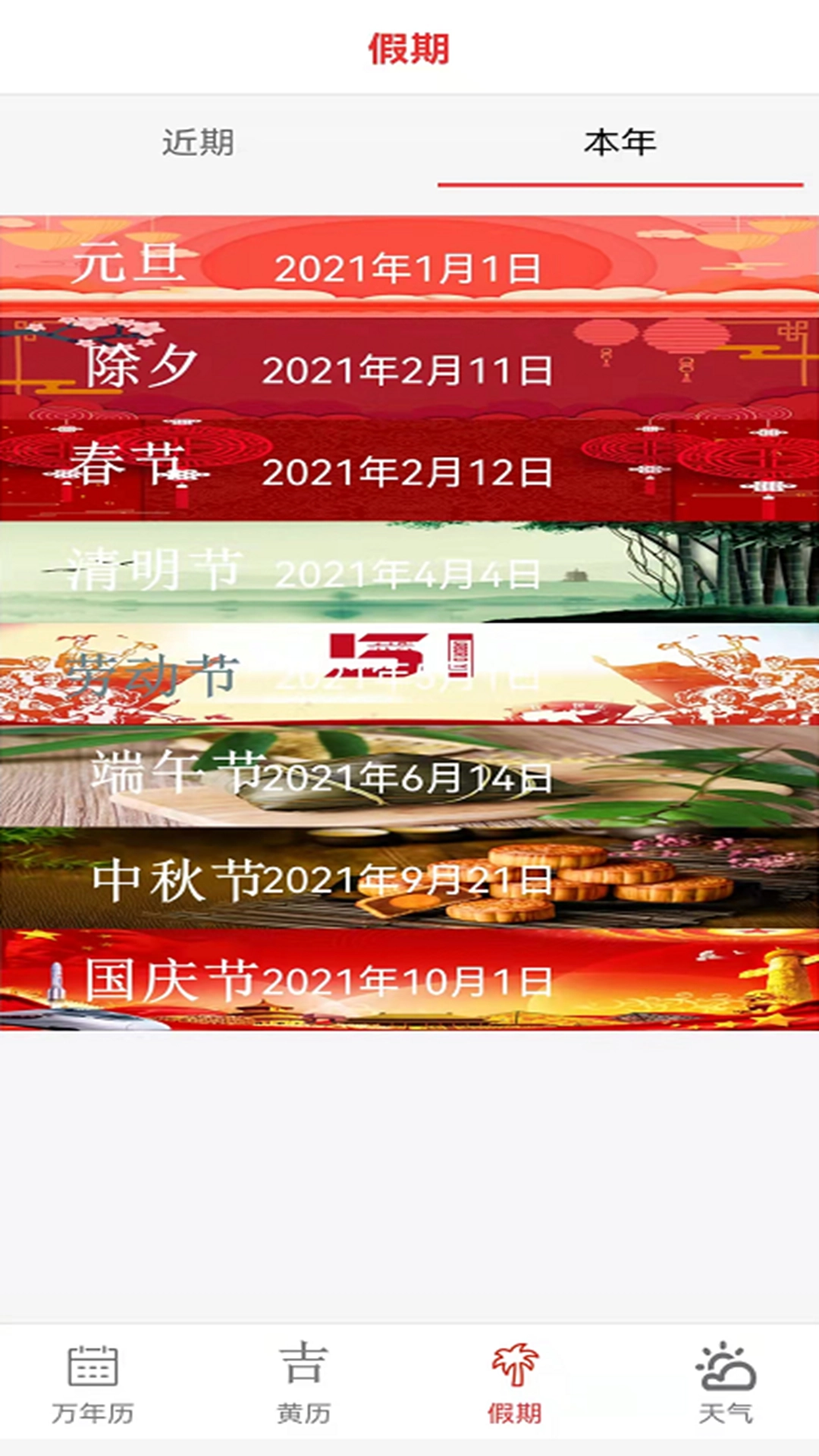Open the 除夕 holiday card
Viewport: 819px width, 1456px height.
(x=409, y=369)
